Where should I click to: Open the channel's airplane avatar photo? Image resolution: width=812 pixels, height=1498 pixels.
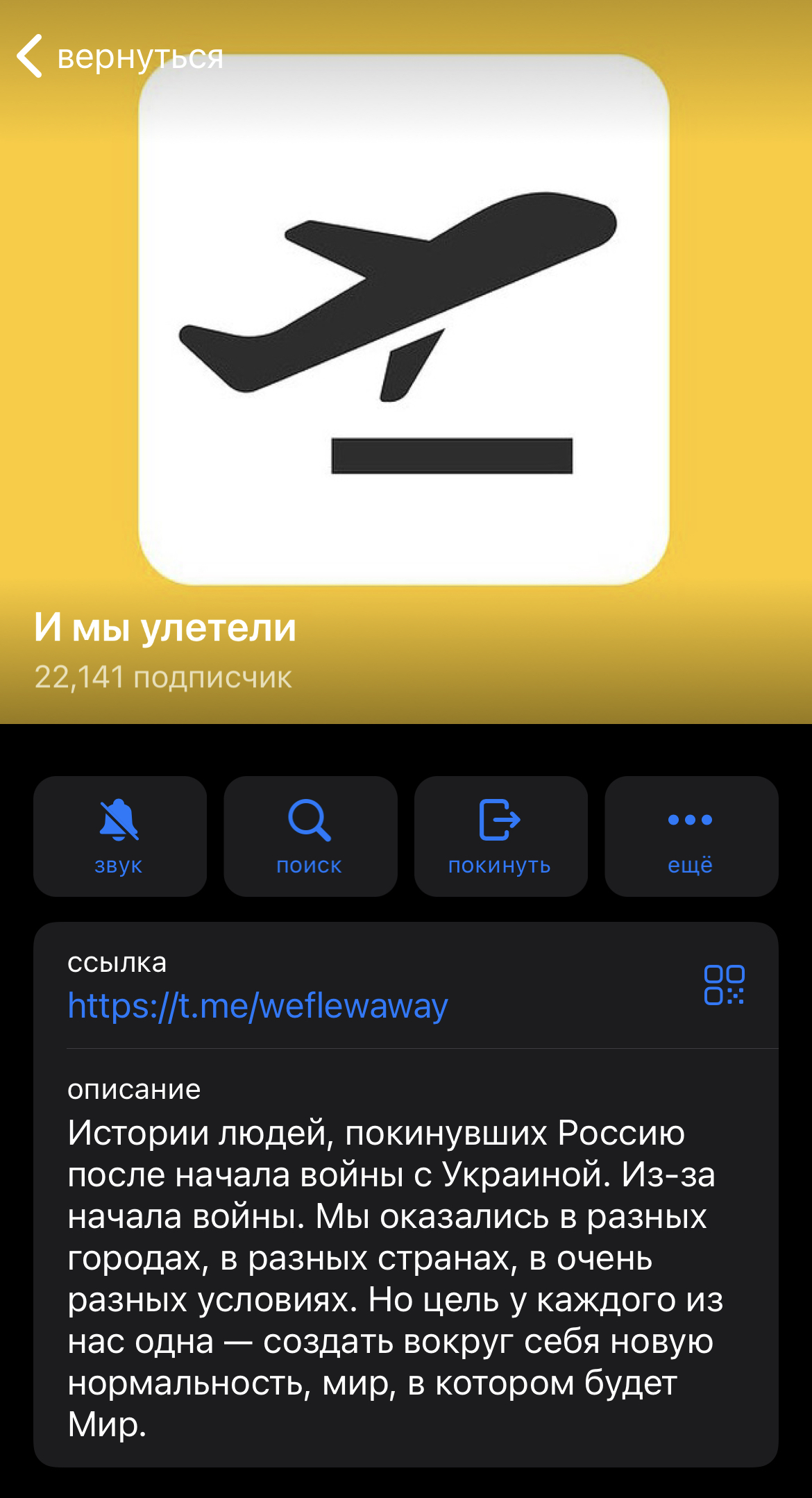pos(404,319)
